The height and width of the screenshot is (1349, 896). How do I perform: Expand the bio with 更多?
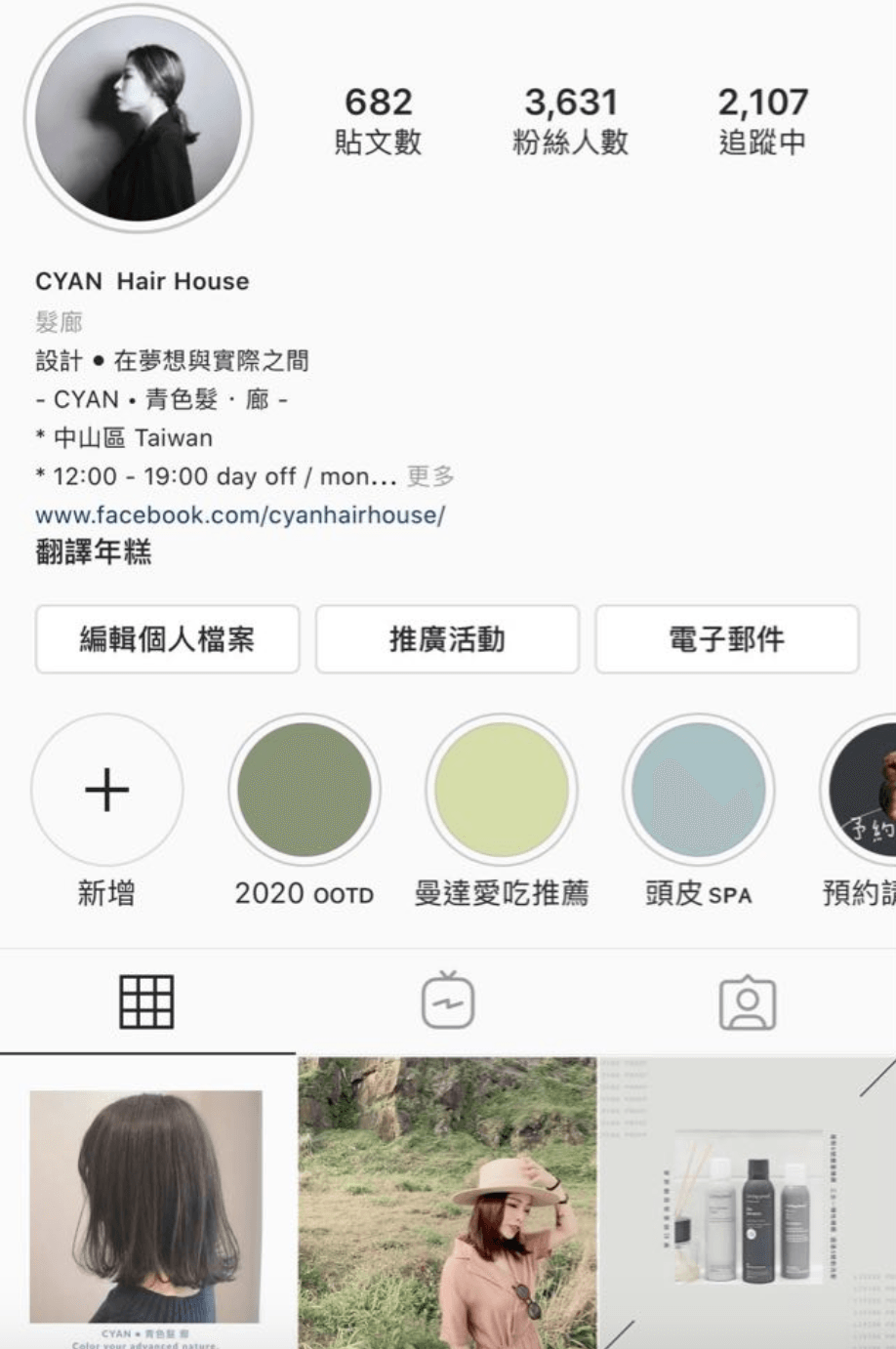pyautogui.click(x=430, y=476)
